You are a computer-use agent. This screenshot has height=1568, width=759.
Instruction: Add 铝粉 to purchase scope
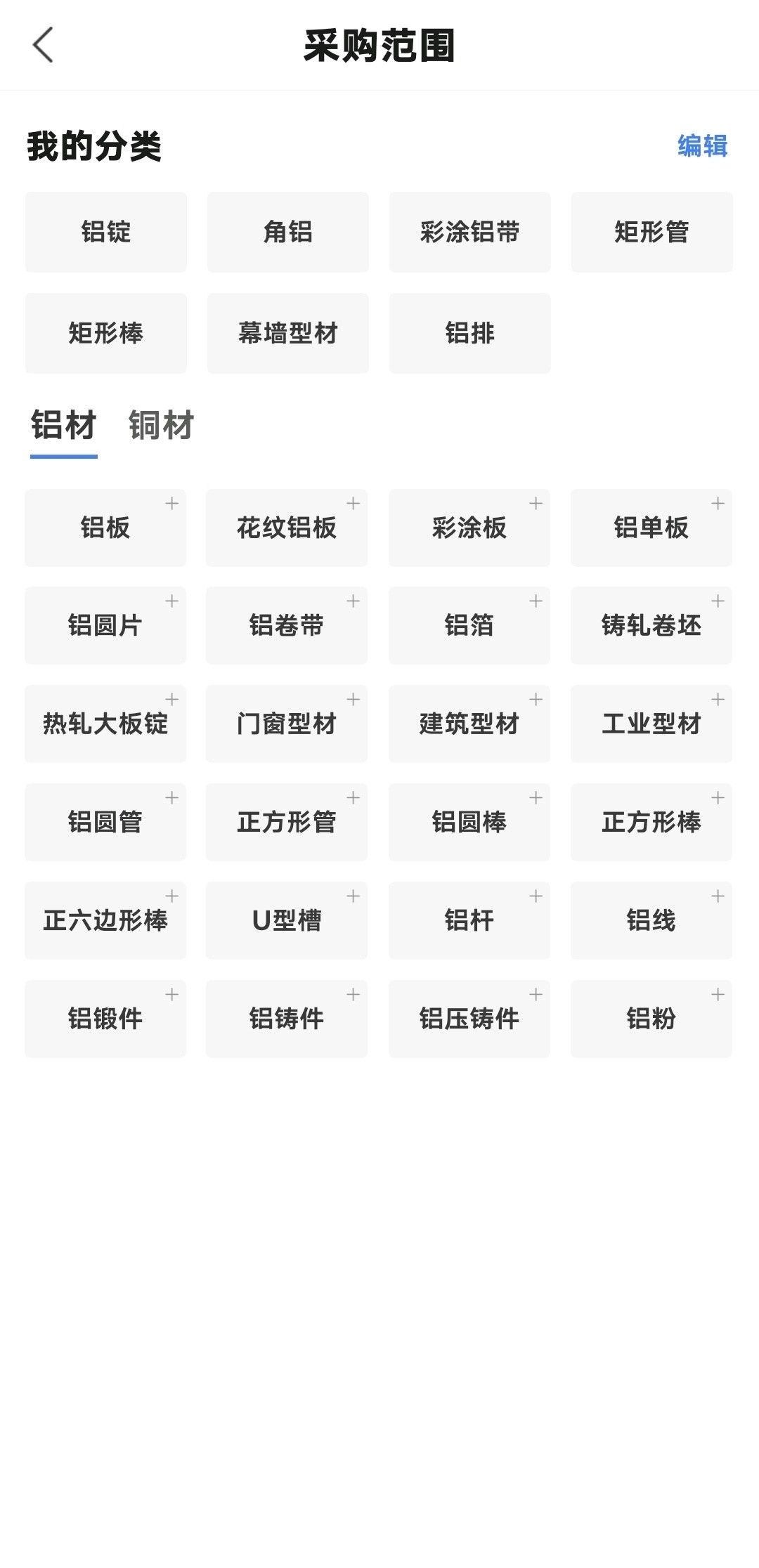click(651, 1019)
